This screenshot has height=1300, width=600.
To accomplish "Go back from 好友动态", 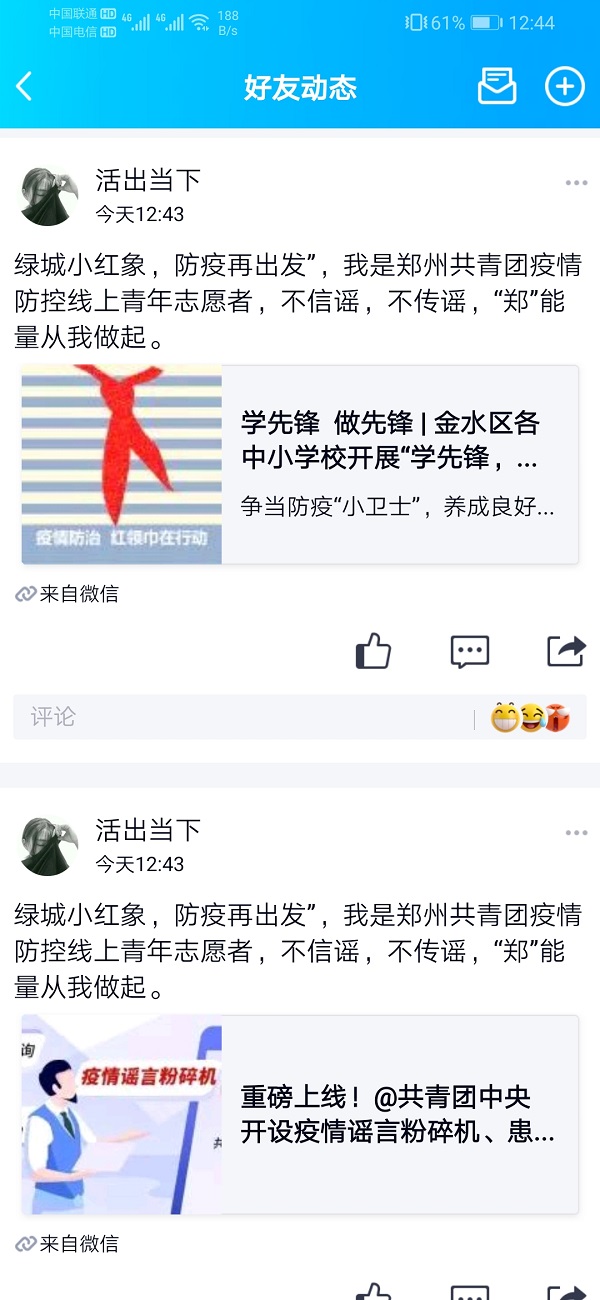I will pos(25,87).
